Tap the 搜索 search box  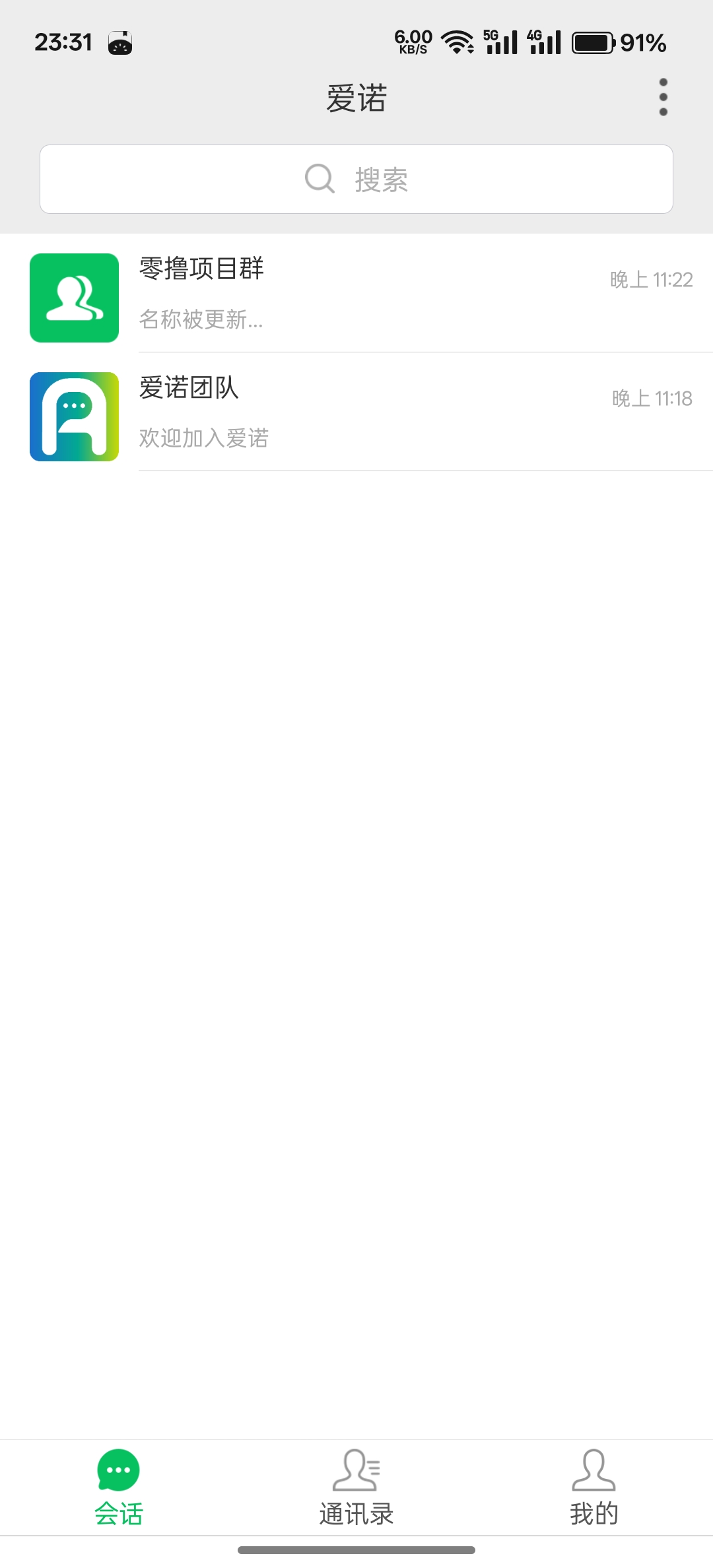(356, 179)
